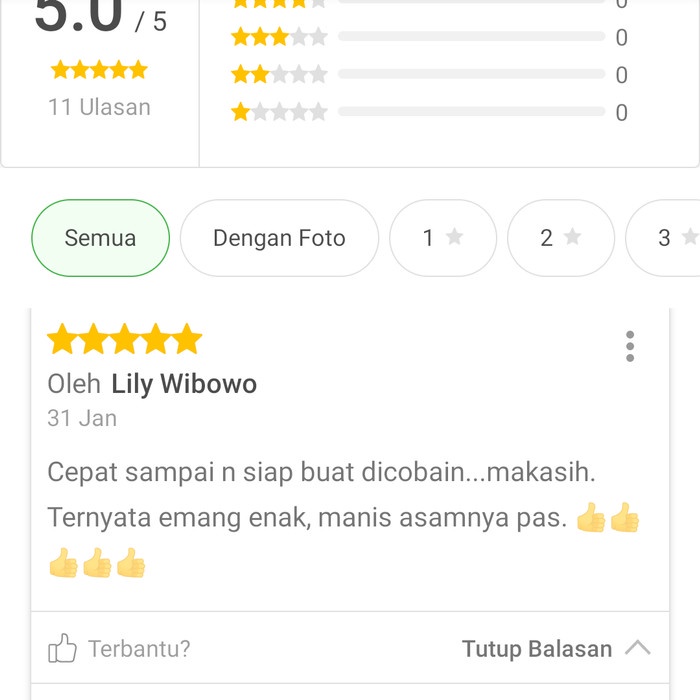
Task: Mark Lily Wibowo's review as Terbantu
Action: tap(119, 649)
